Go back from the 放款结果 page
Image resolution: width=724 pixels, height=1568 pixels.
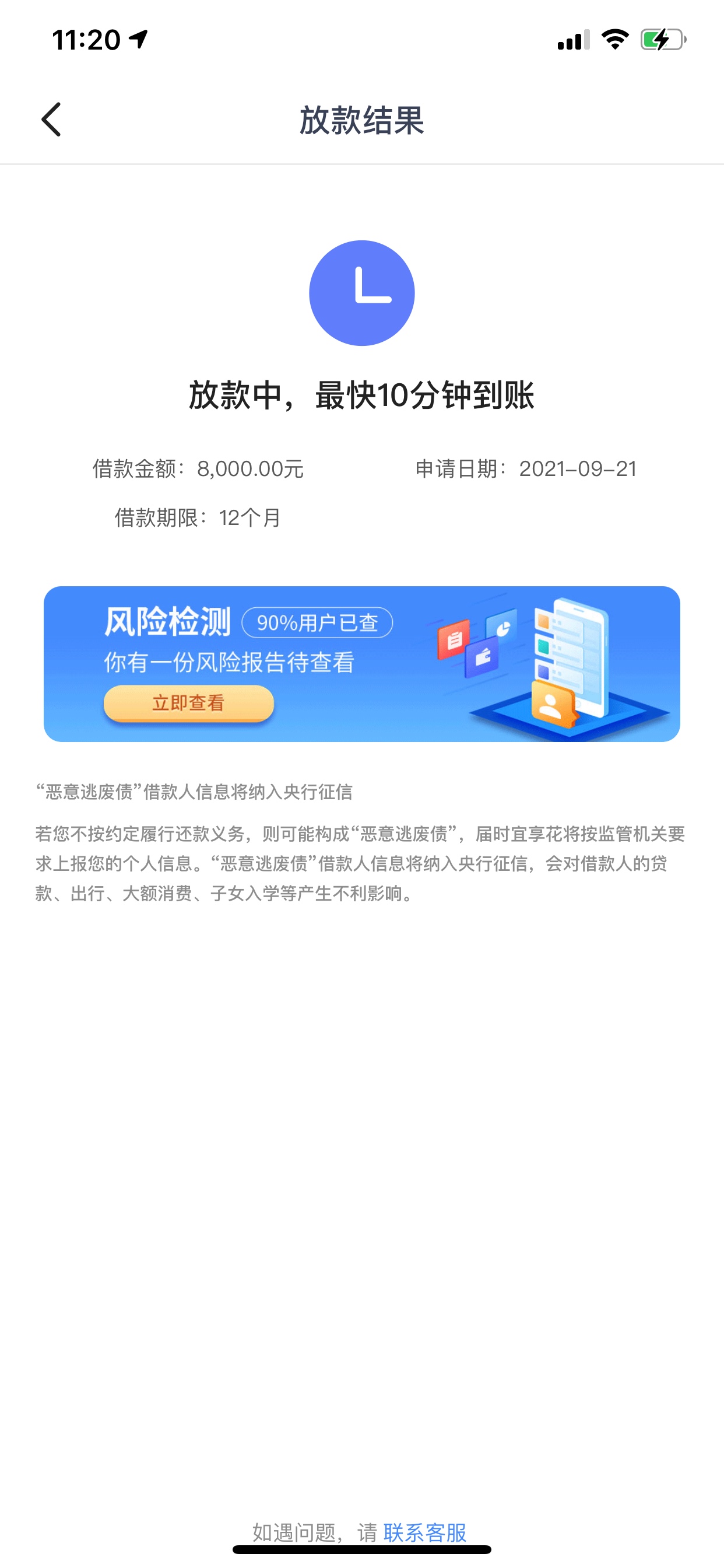tap(52, 120)
